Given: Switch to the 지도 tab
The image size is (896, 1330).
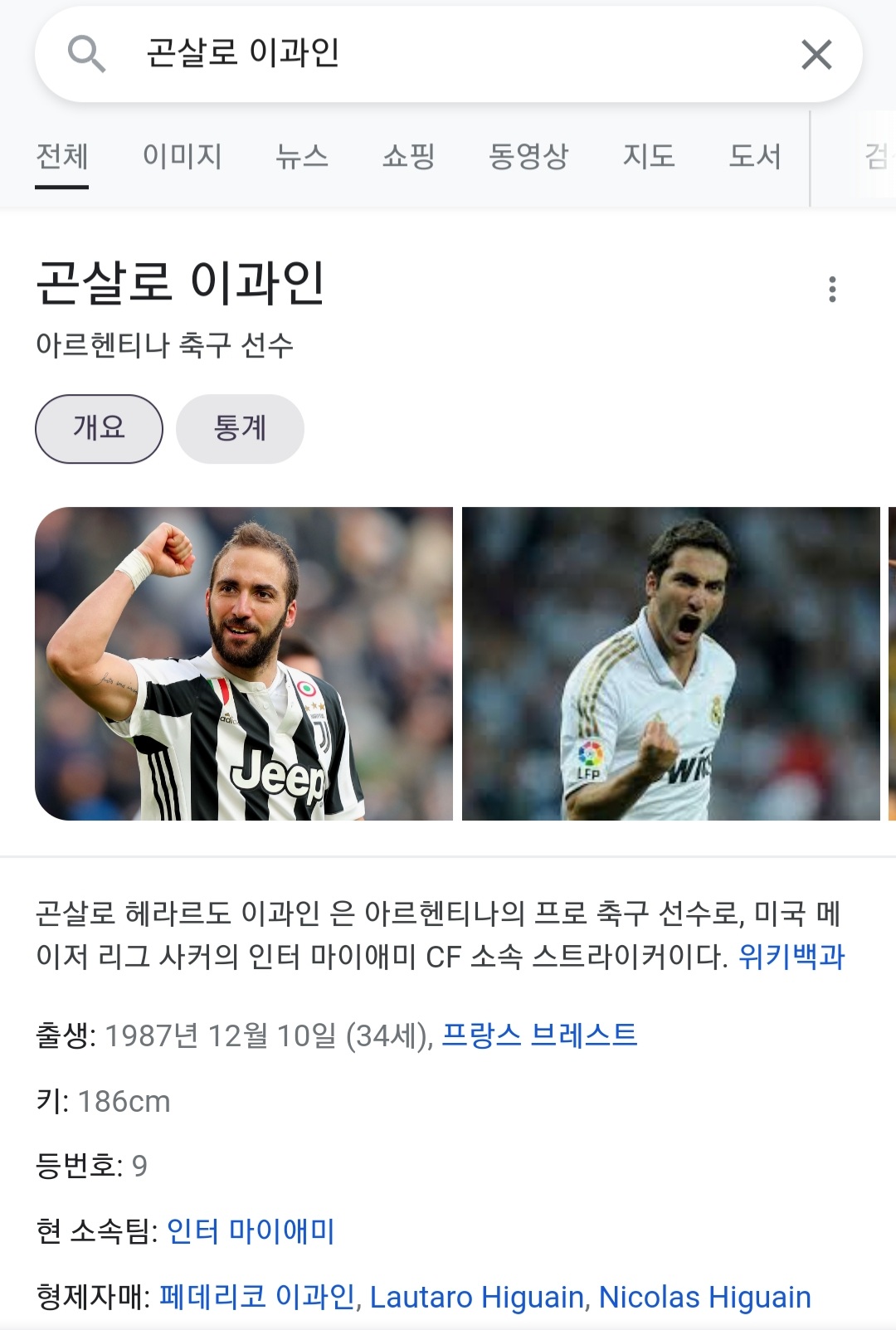Looking at the screenshot, I should coord(649,156).
